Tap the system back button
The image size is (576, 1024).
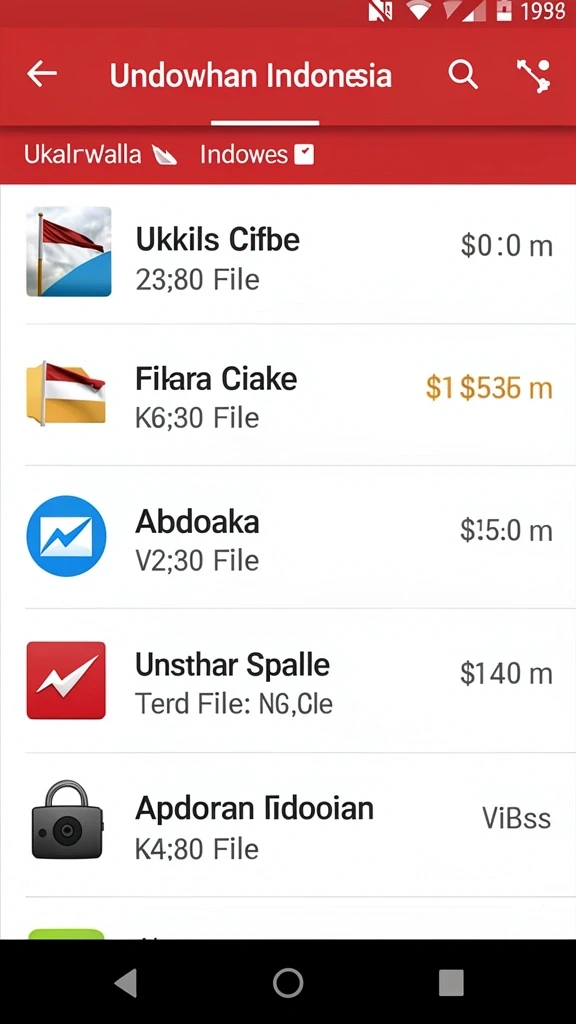point(125,982)
